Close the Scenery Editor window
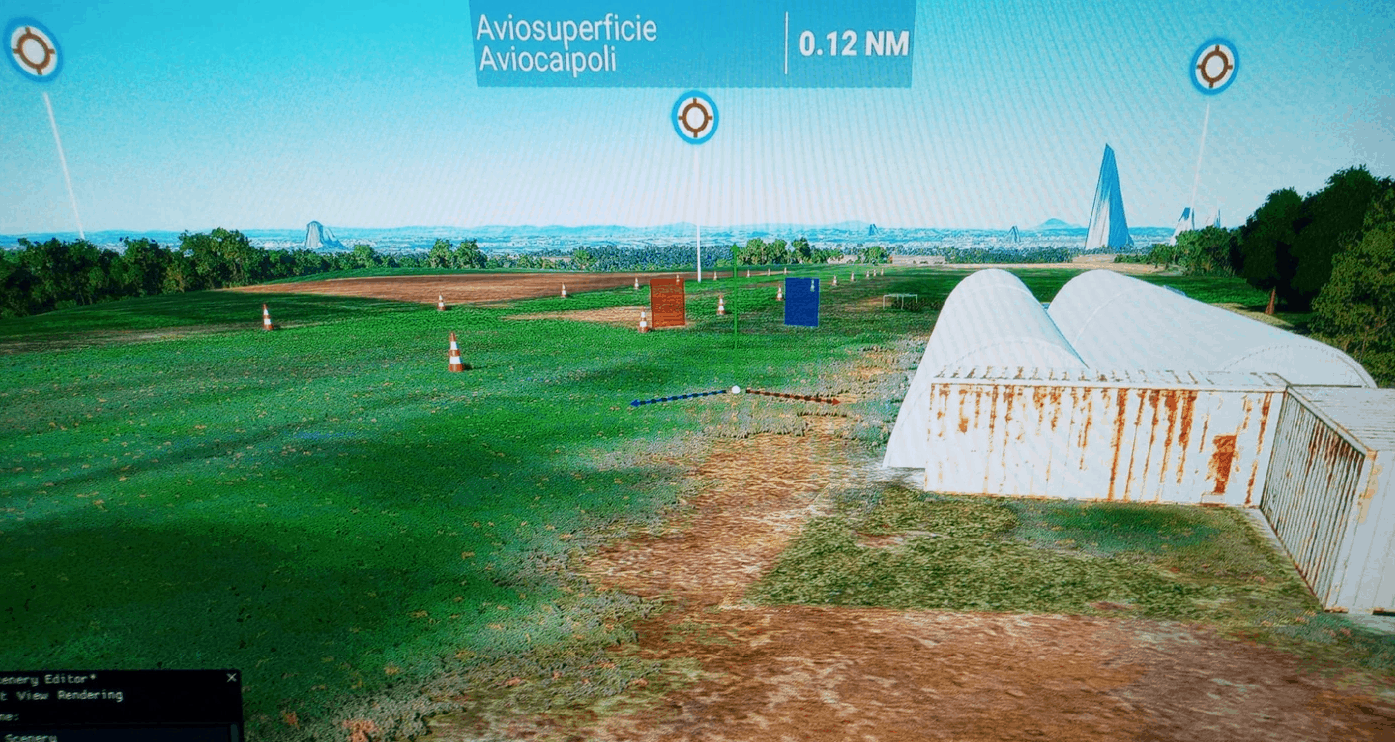The width and height of the screenshot is (1395, 742). coord(232,678)
